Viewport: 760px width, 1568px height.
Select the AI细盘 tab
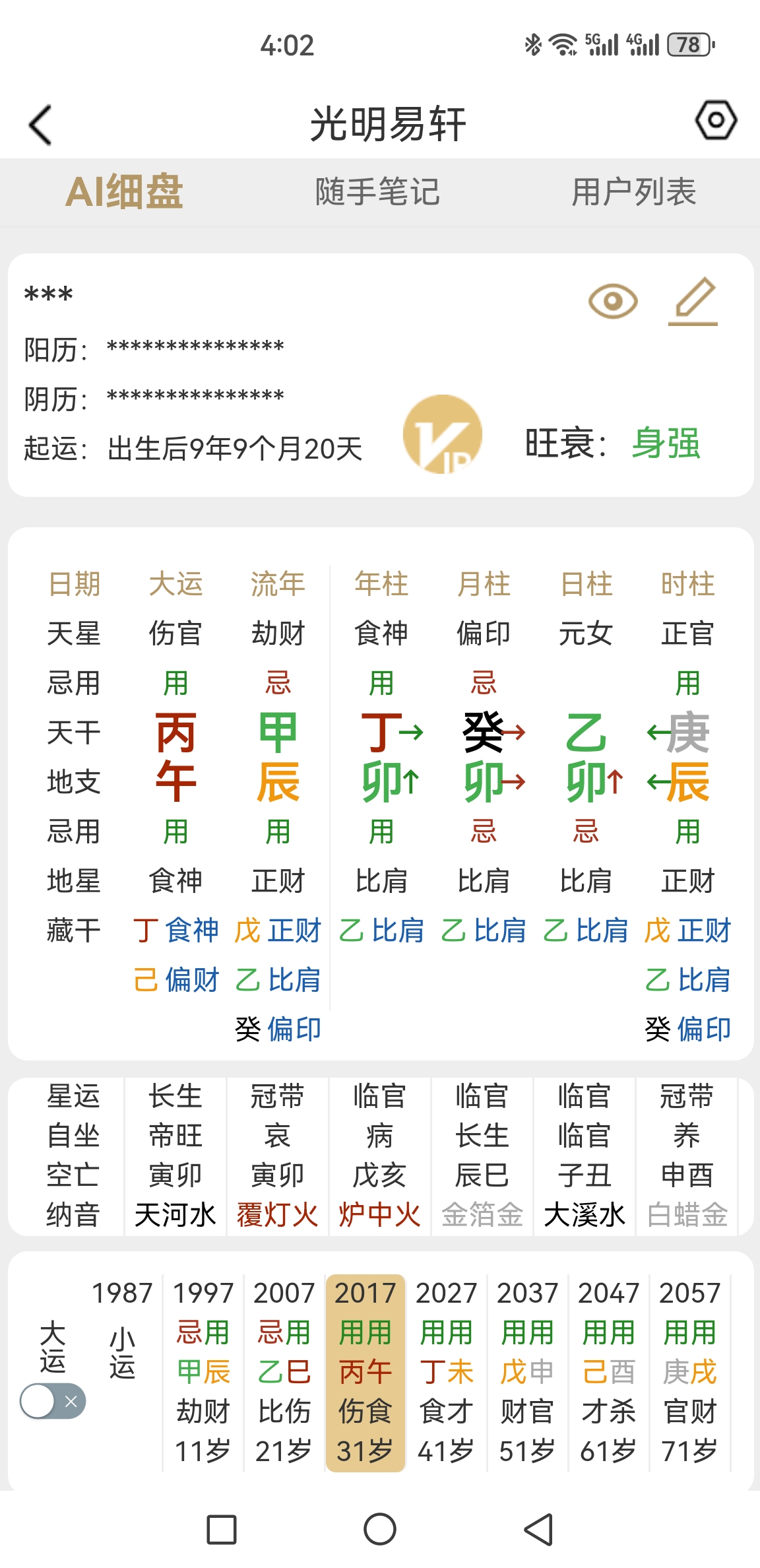point(124,192)
